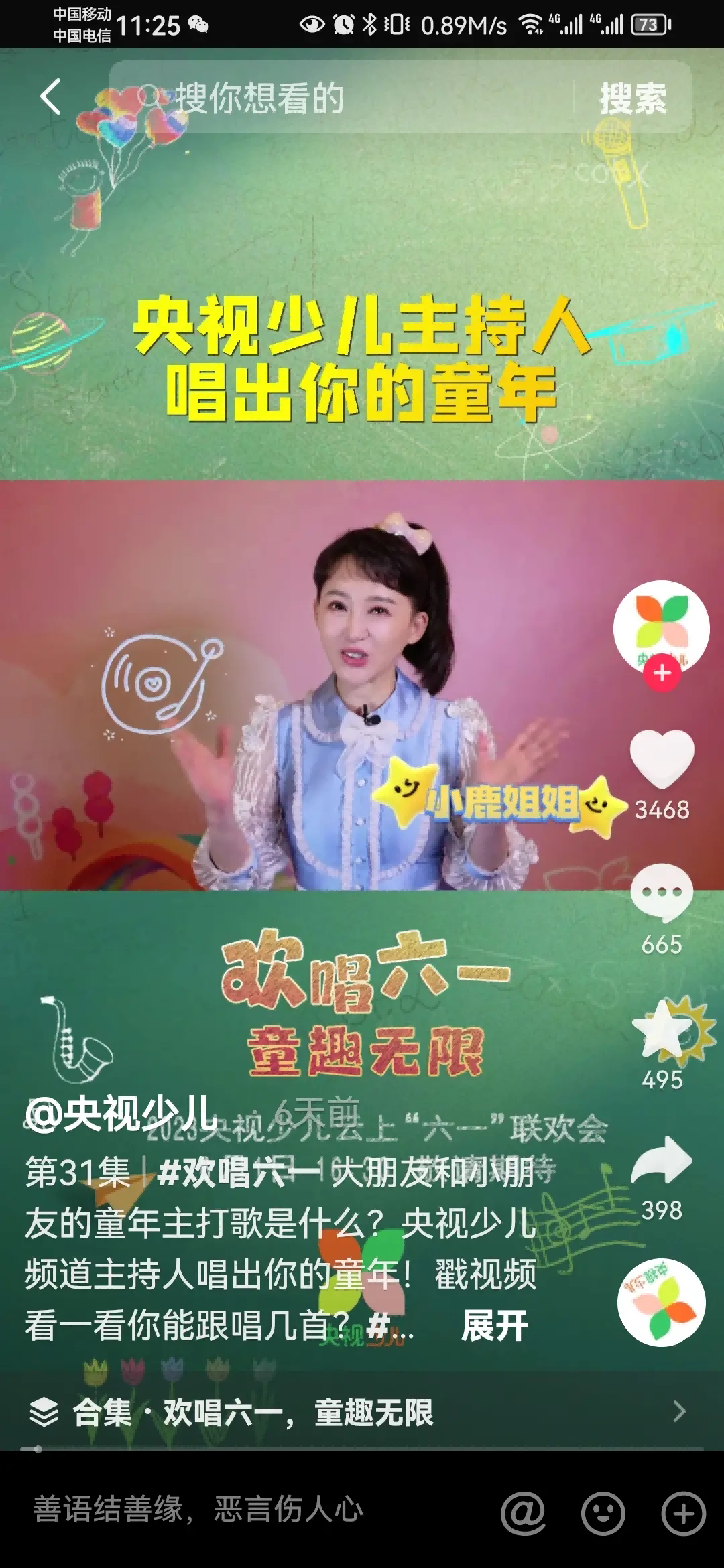Screen dimensions: 724x1568
Task: Expand the description with 展开
Action: coord(495,1325)
